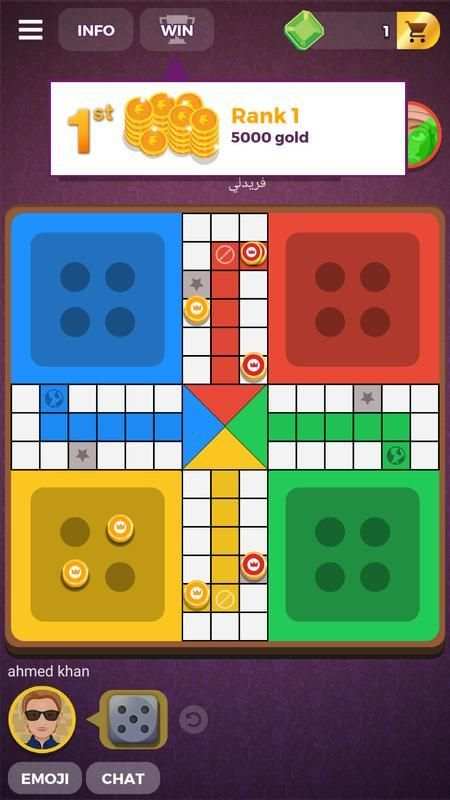View ahmed khan's avatar profile
The height and width of the screenshot is (800, 450).
coord(42,719)
